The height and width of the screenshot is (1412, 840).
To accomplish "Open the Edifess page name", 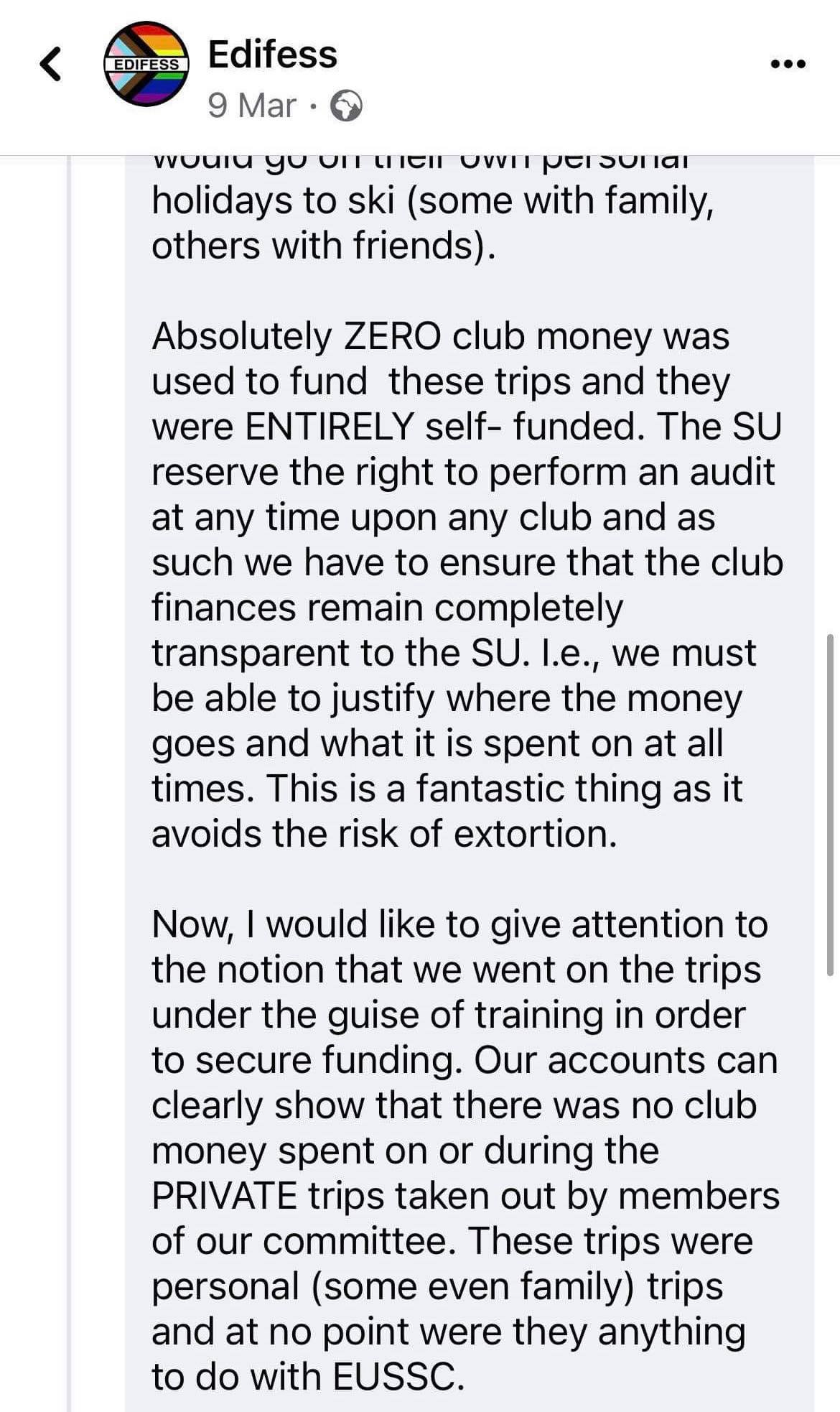I will pyautogui.click(x=272, y=55).
